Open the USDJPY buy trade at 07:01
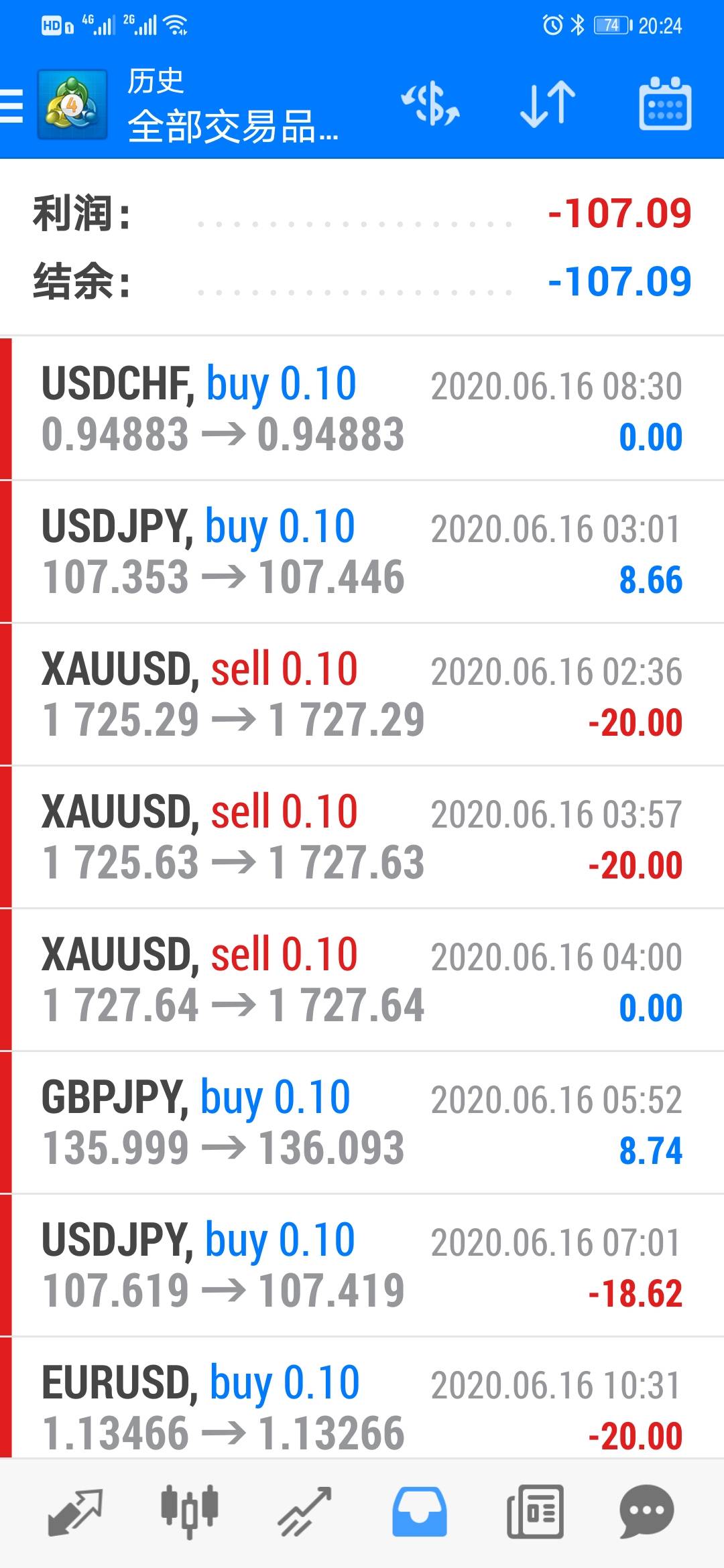 tap(362, 1265)
